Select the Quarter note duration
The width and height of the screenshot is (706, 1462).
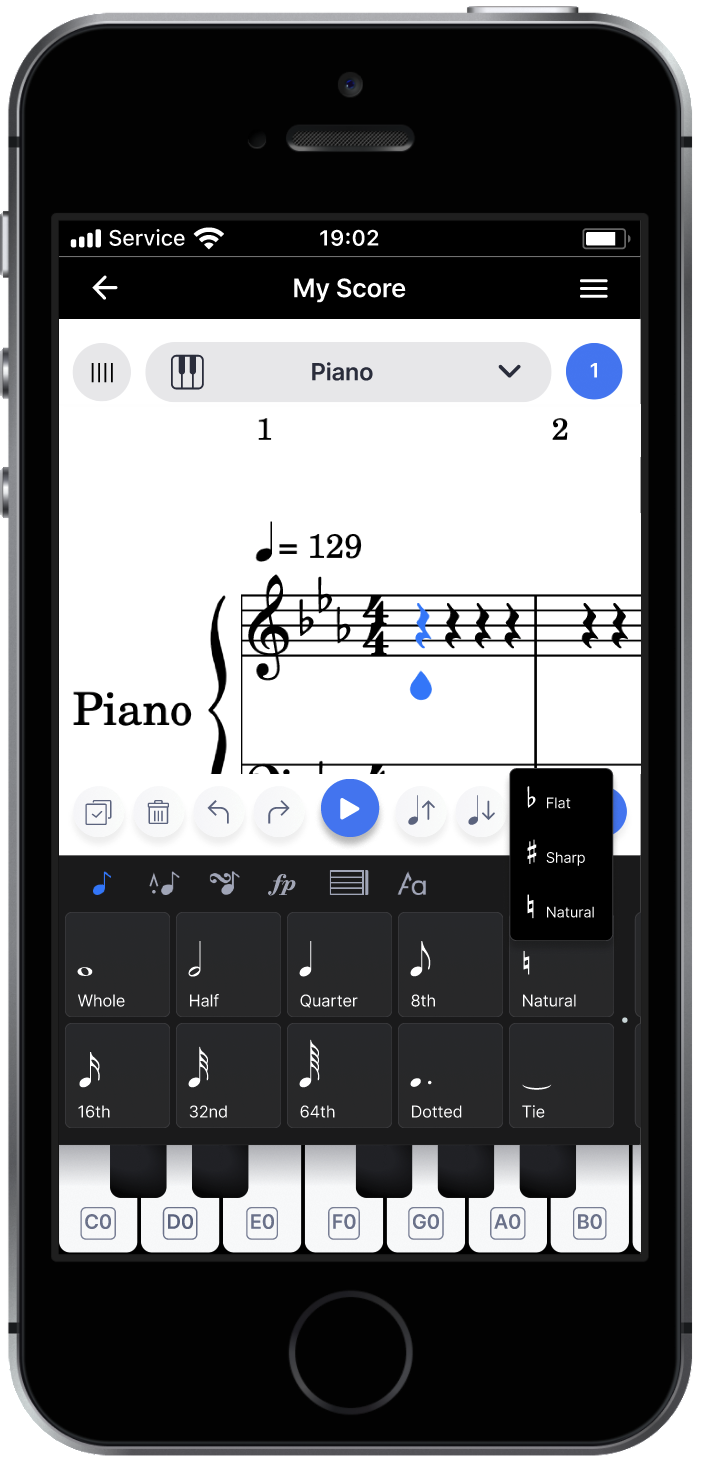click(338, 965)
